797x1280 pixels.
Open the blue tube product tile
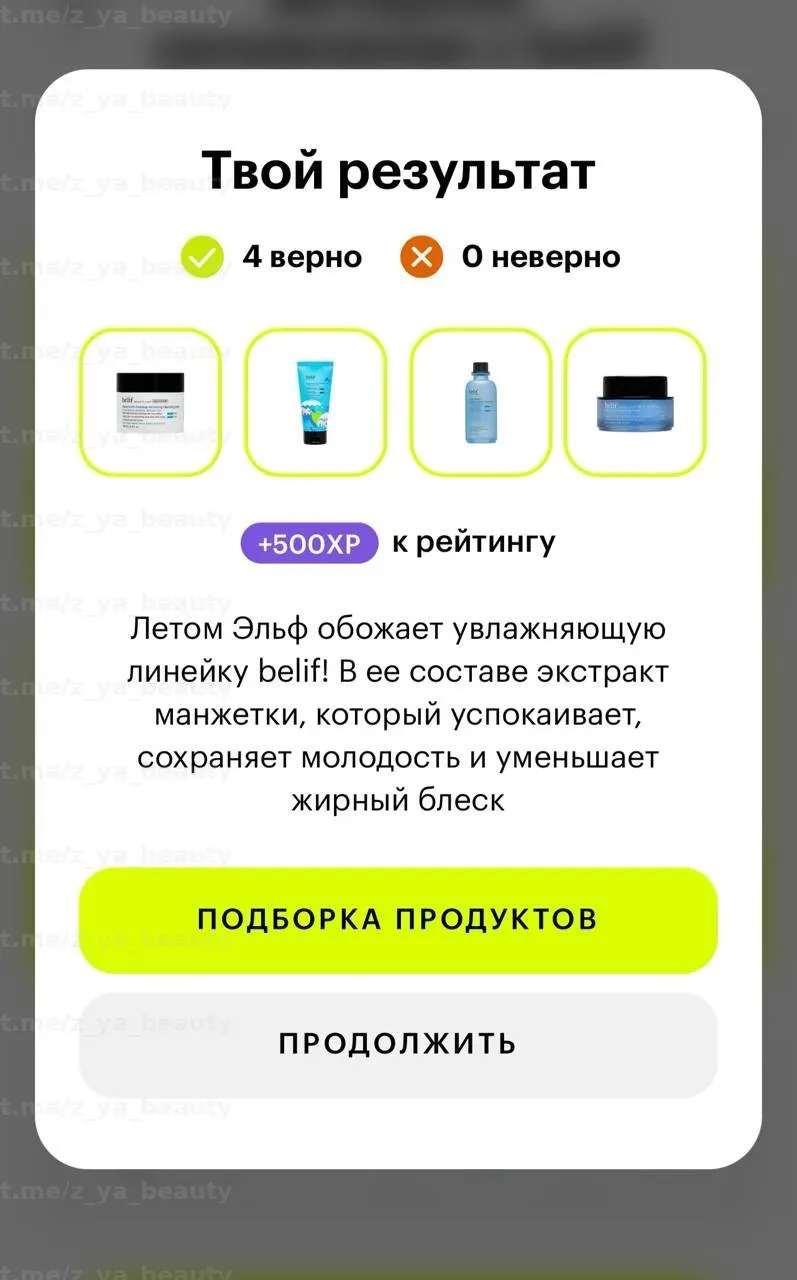(315, 401)
